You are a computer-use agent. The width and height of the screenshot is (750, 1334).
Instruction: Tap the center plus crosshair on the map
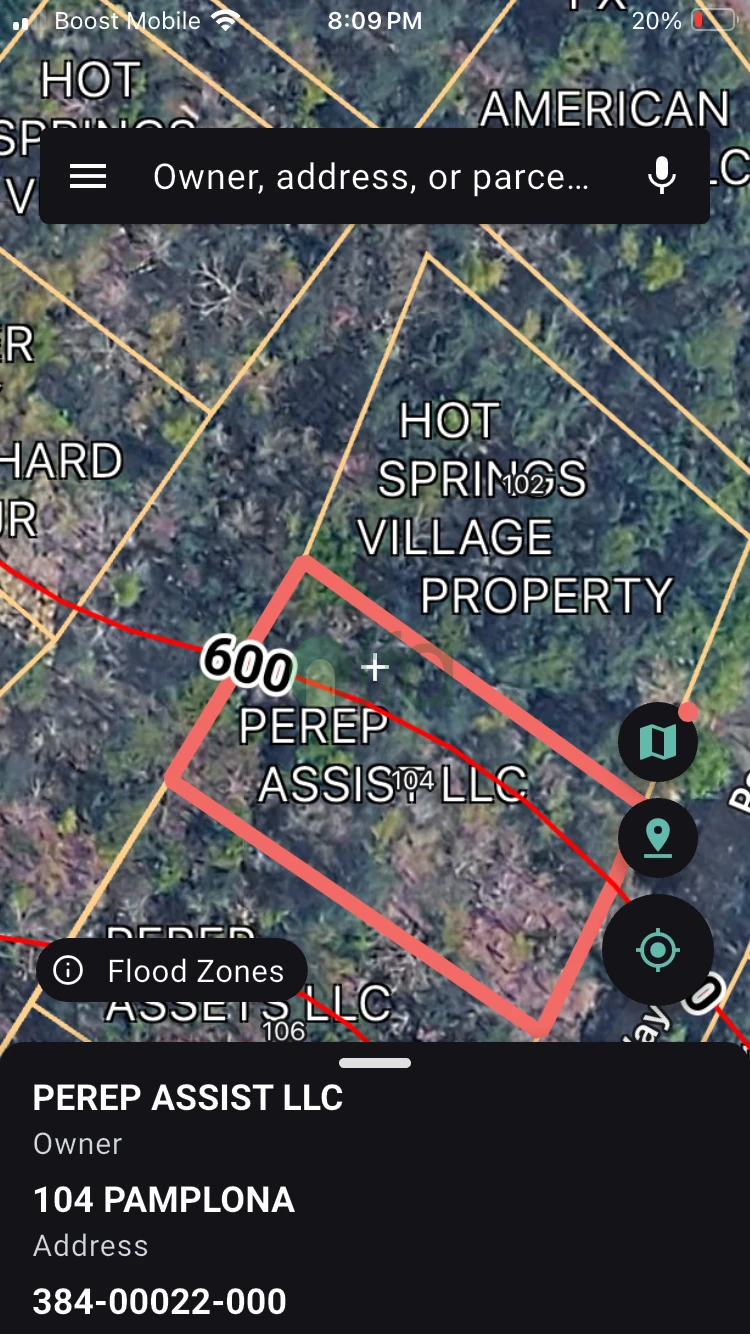pos(375,666)
